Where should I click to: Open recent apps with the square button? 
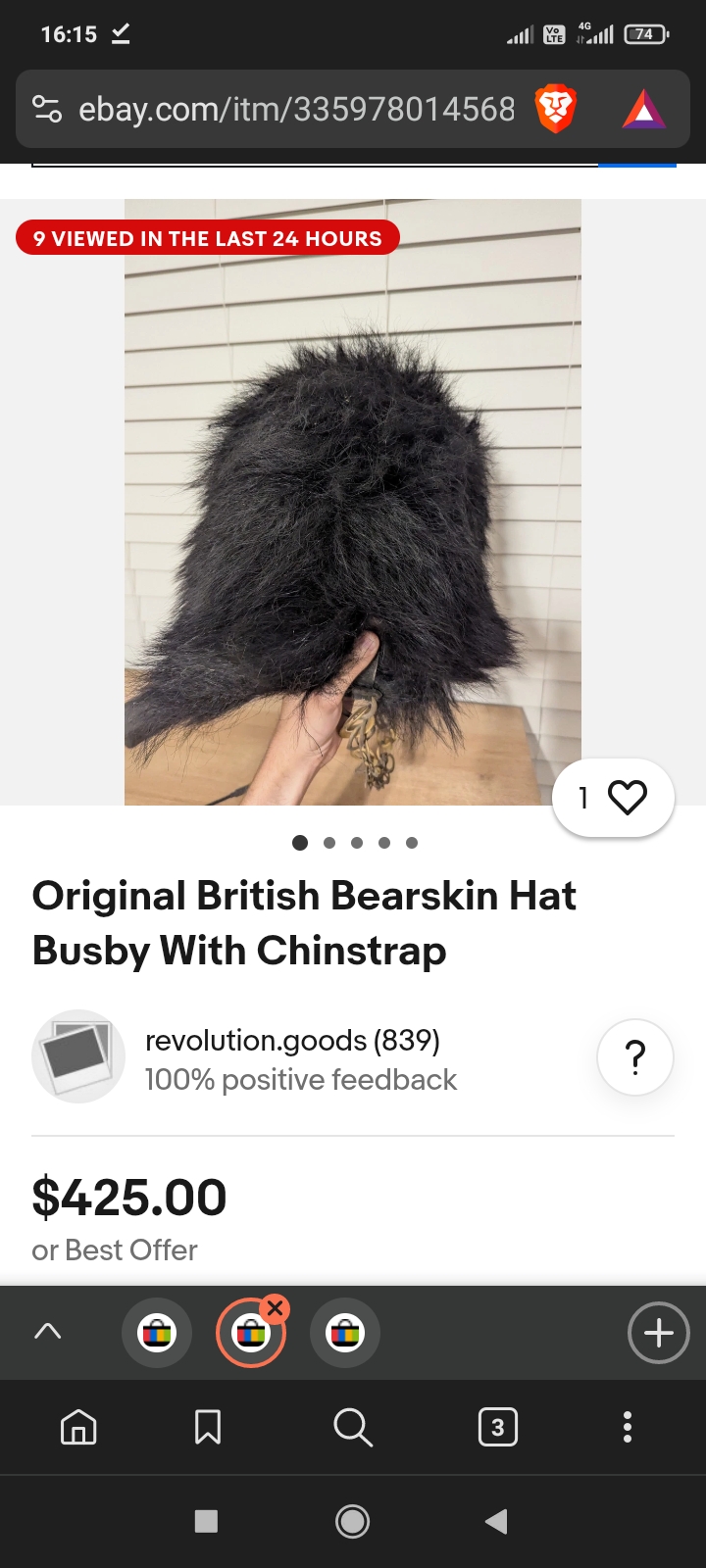coord(206,1521)
